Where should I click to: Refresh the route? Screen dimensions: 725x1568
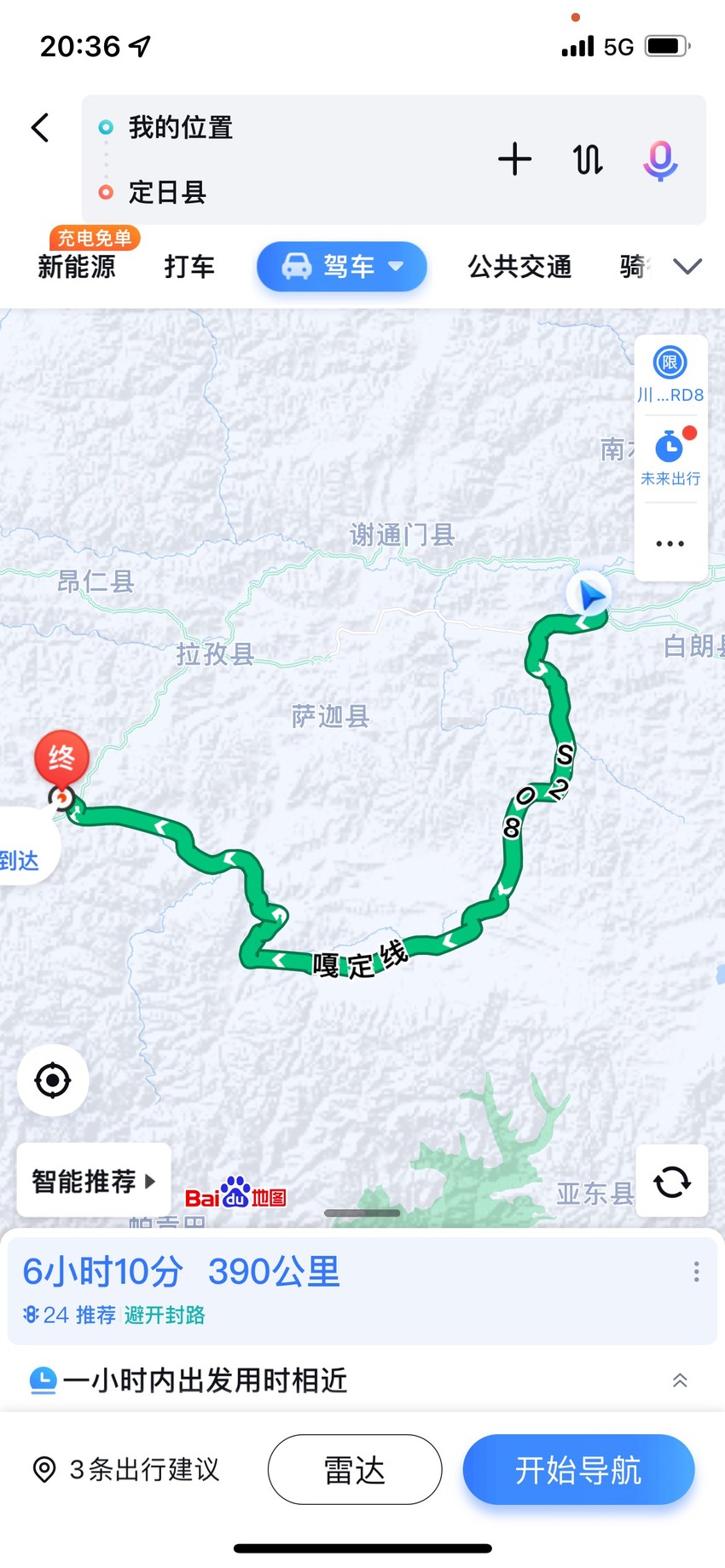tap(672, 1182)
